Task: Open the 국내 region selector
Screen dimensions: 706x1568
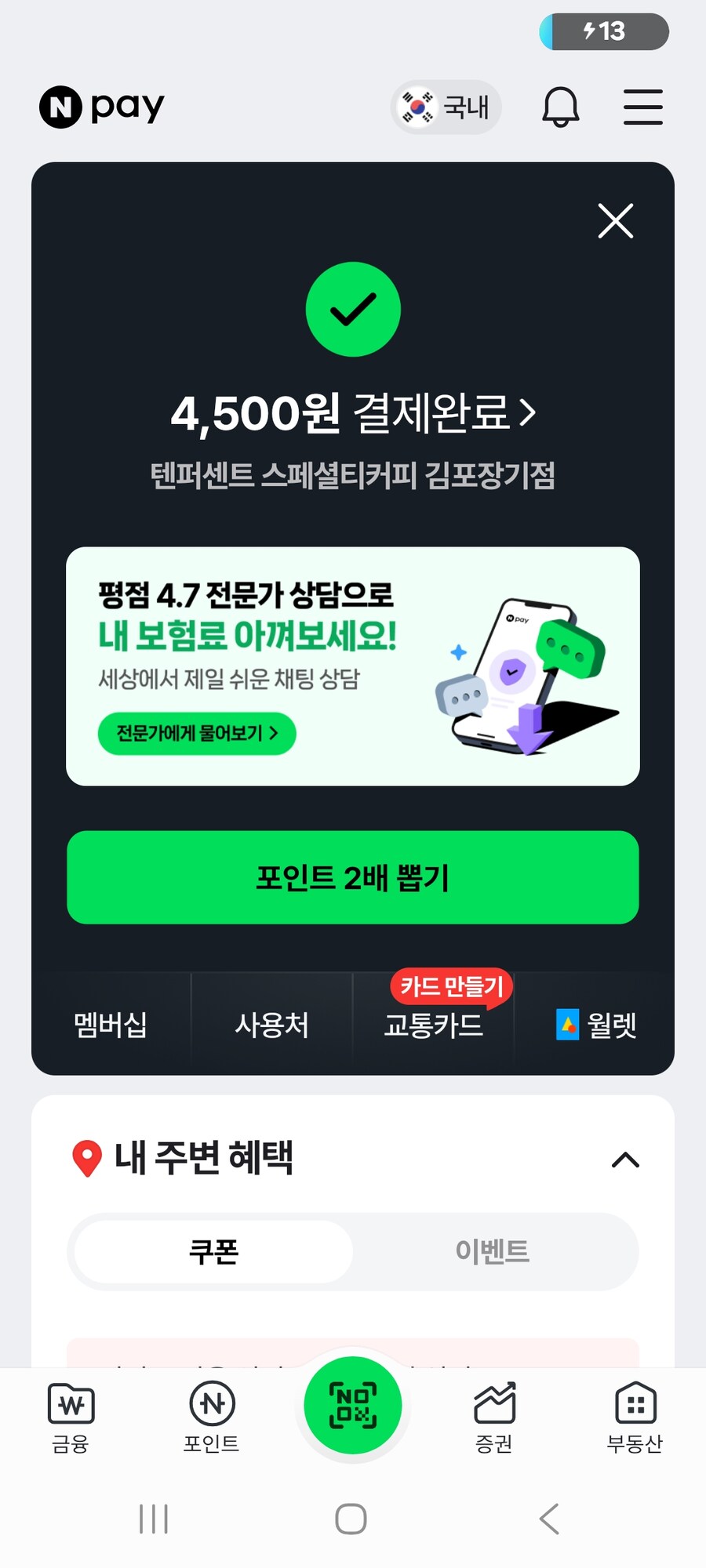Action: [x=446, y=106]
